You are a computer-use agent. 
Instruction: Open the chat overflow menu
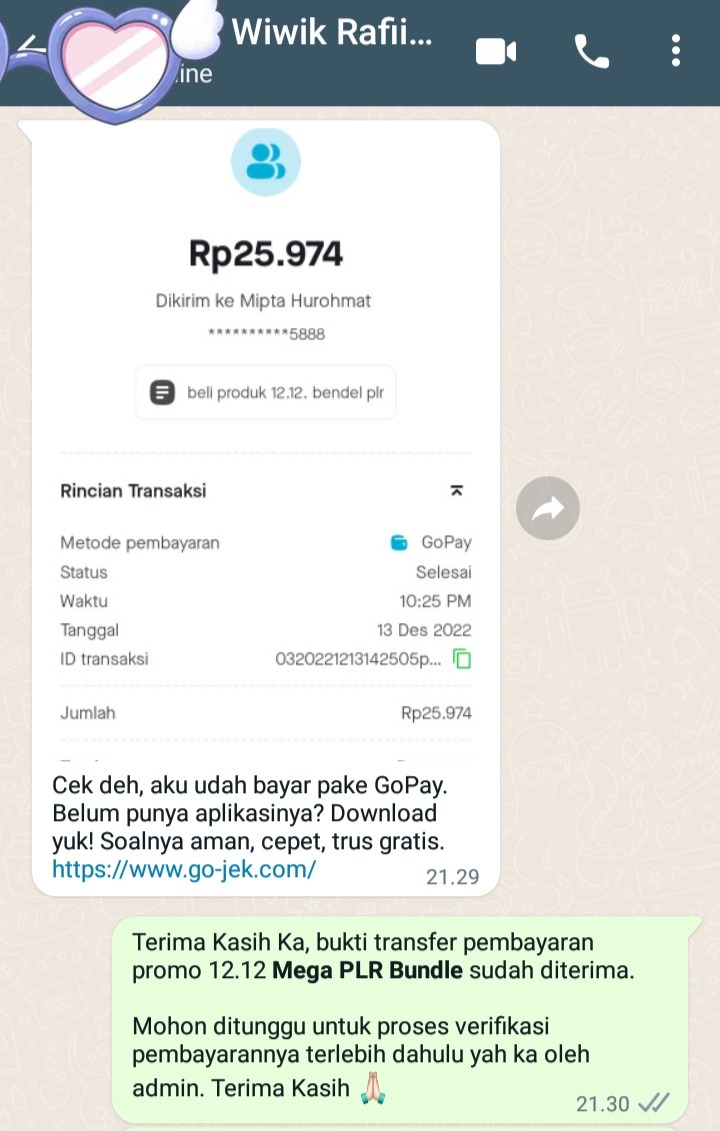pos(677,50)
